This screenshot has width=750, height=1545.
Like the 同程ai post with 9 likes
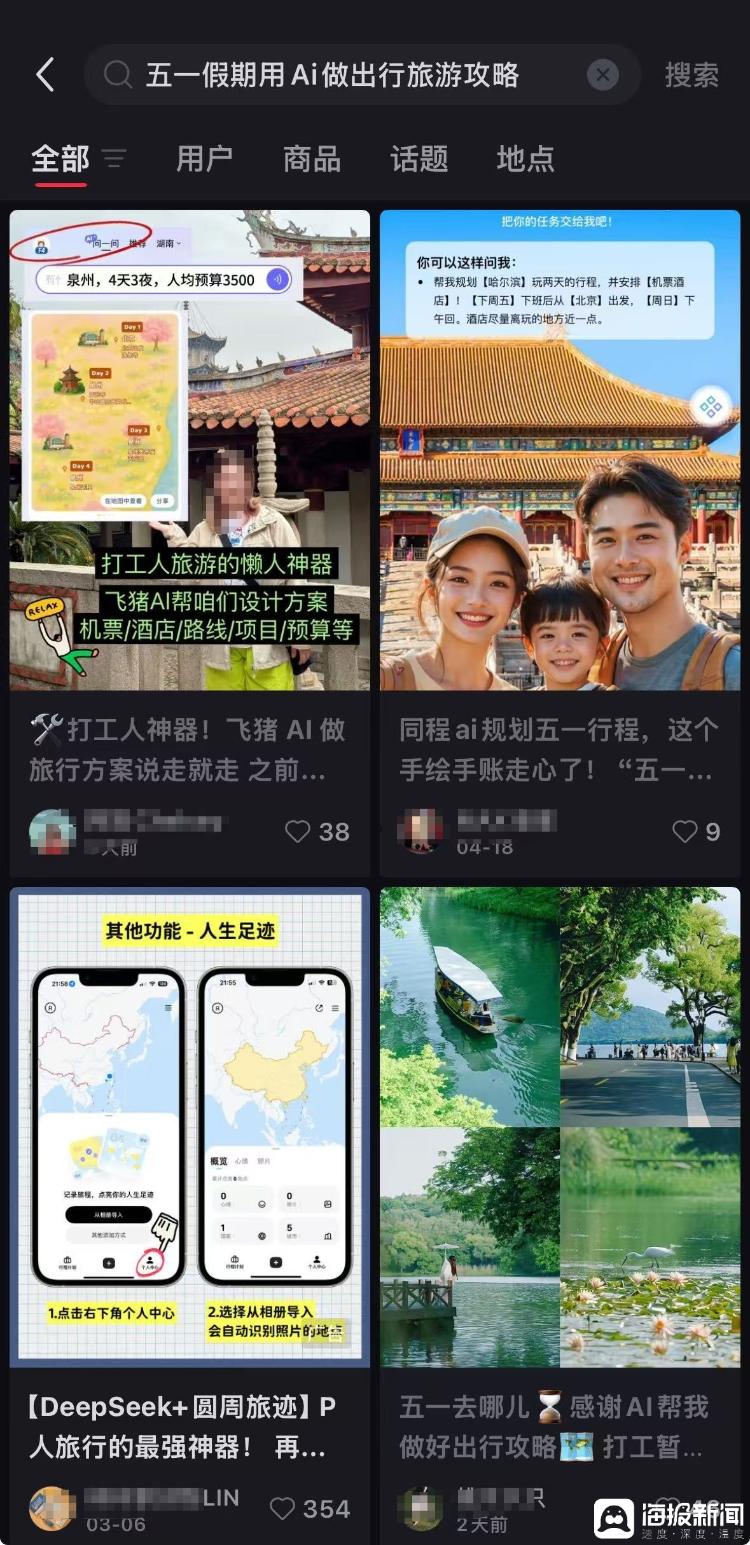(x=684, y=831)
